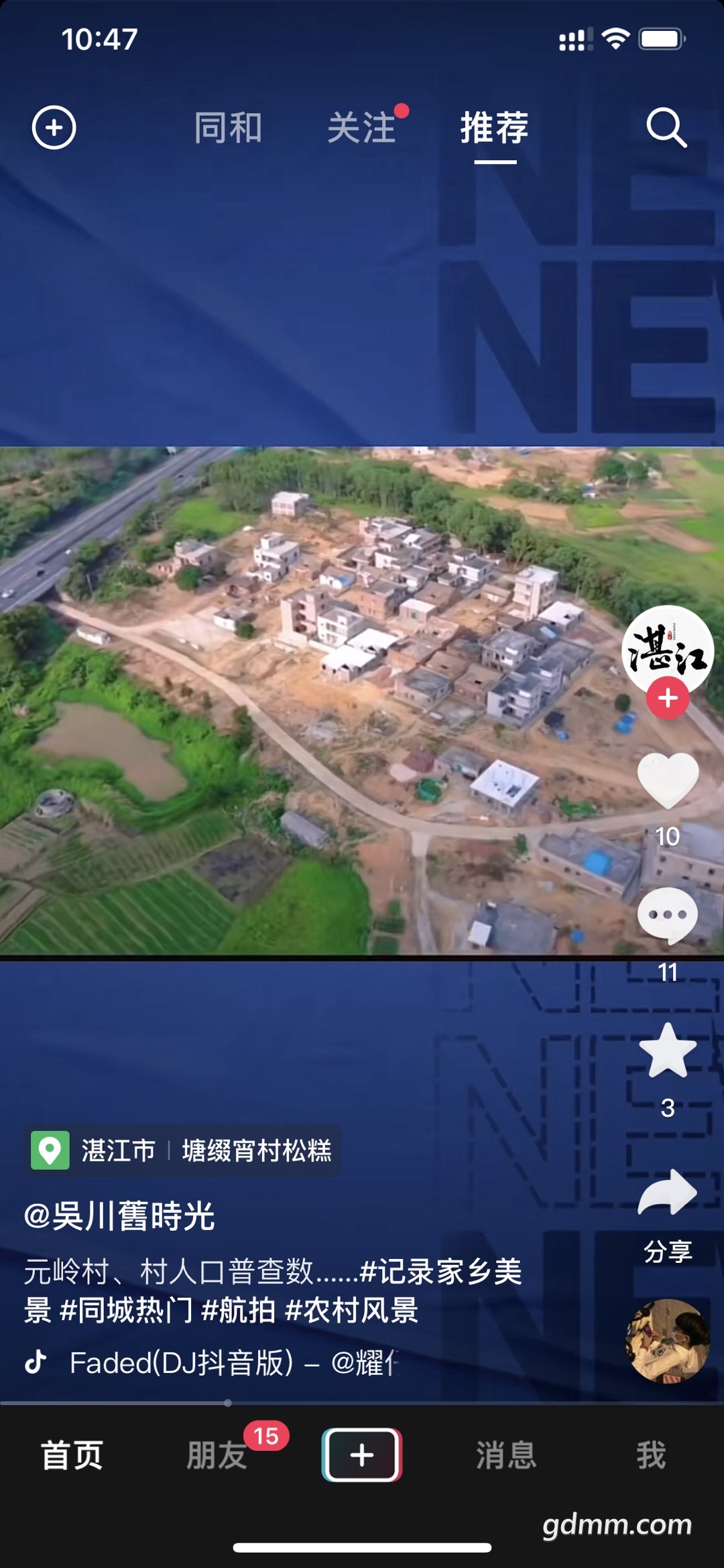Open the spinning music disc
Viewport: 724px width, 1568px height.
click(668, 1341)
